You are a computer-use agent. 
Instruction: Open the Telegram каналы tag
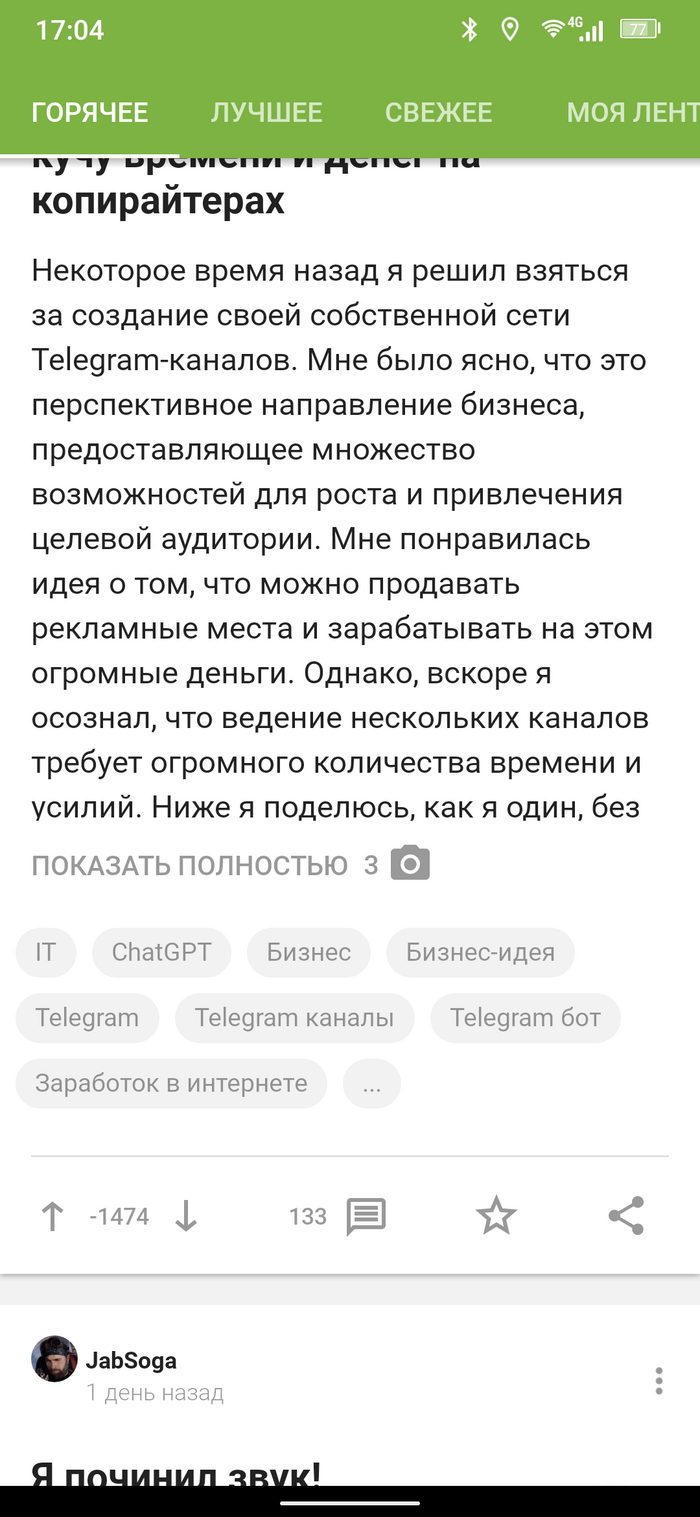coord(294,1018)
